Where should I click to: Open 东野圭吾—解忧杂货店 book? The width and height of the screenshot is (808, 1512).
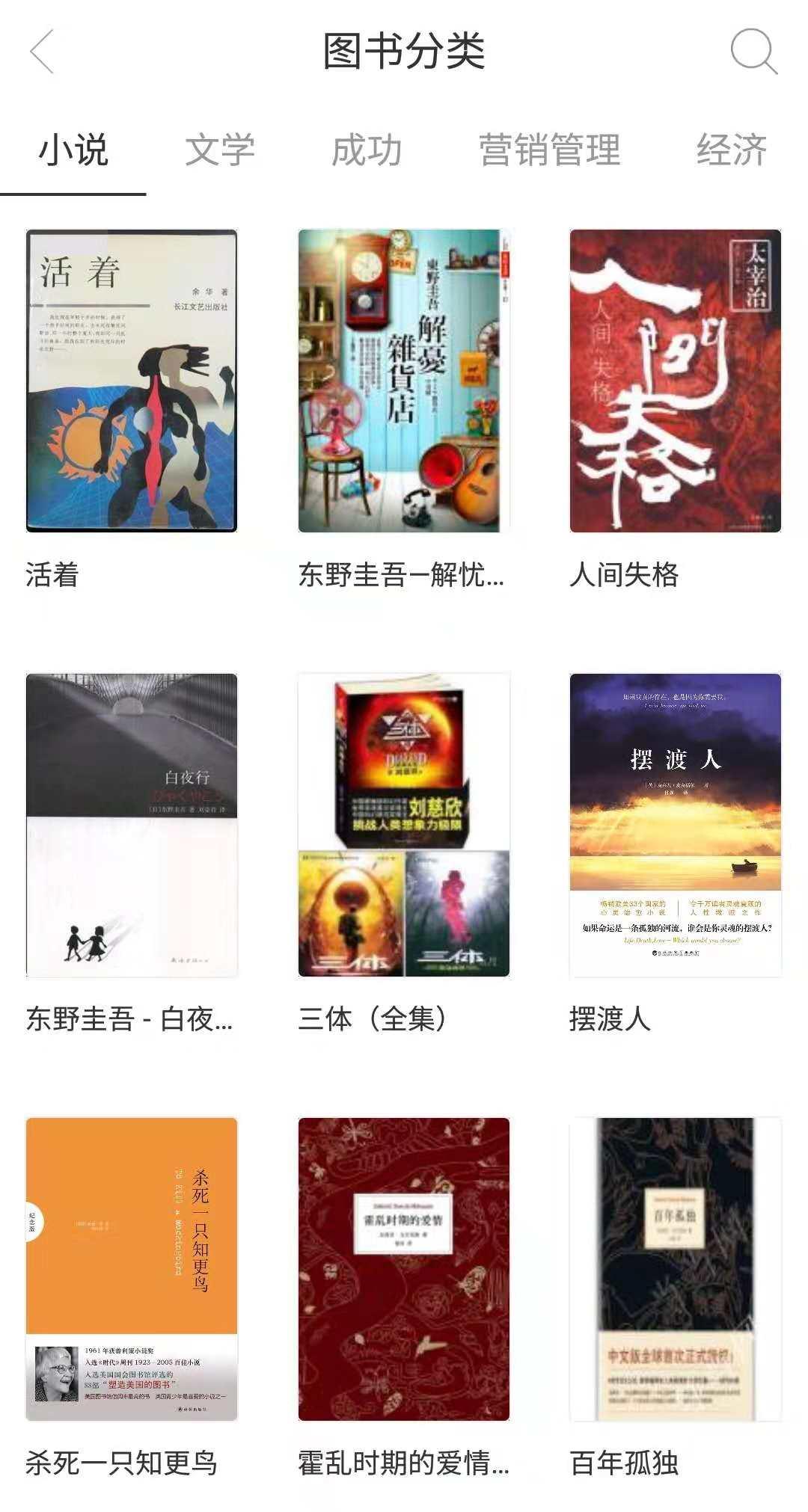click(x=404, y=381)
